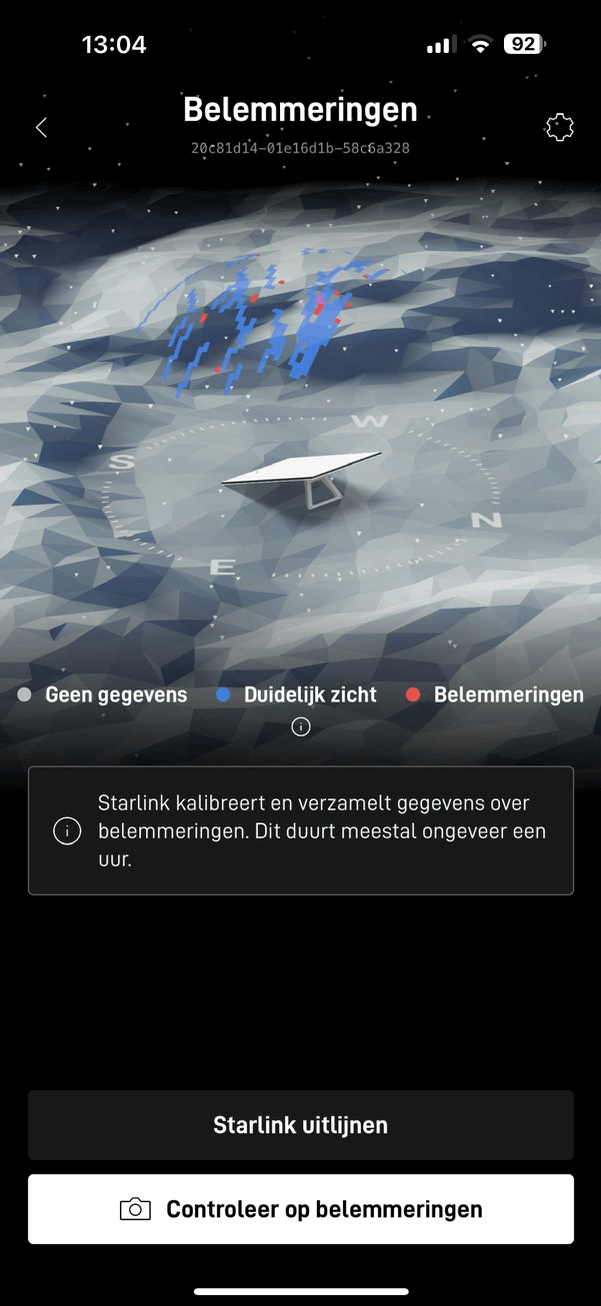Image resolution: width=601 pixels, height=1306 pixels.
Task: Tap the Starlink uitlijnen button
Action: (x=300, y=1125)
